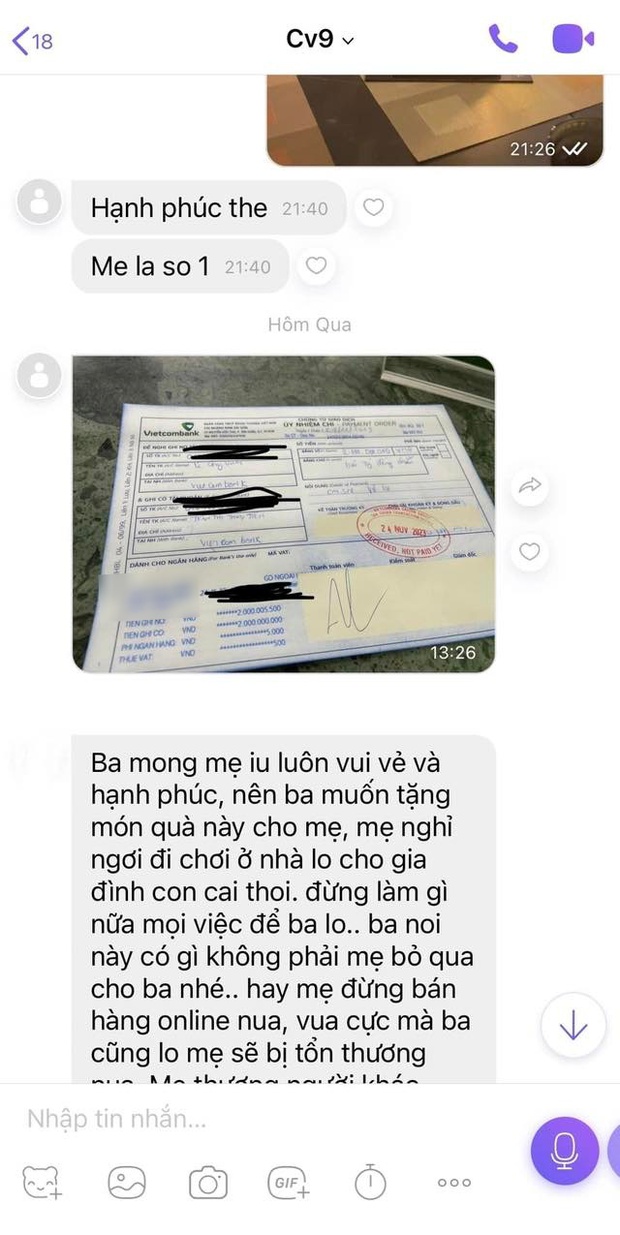Focus the "Nhập tin nhắn..." message field

[260, 1118]
